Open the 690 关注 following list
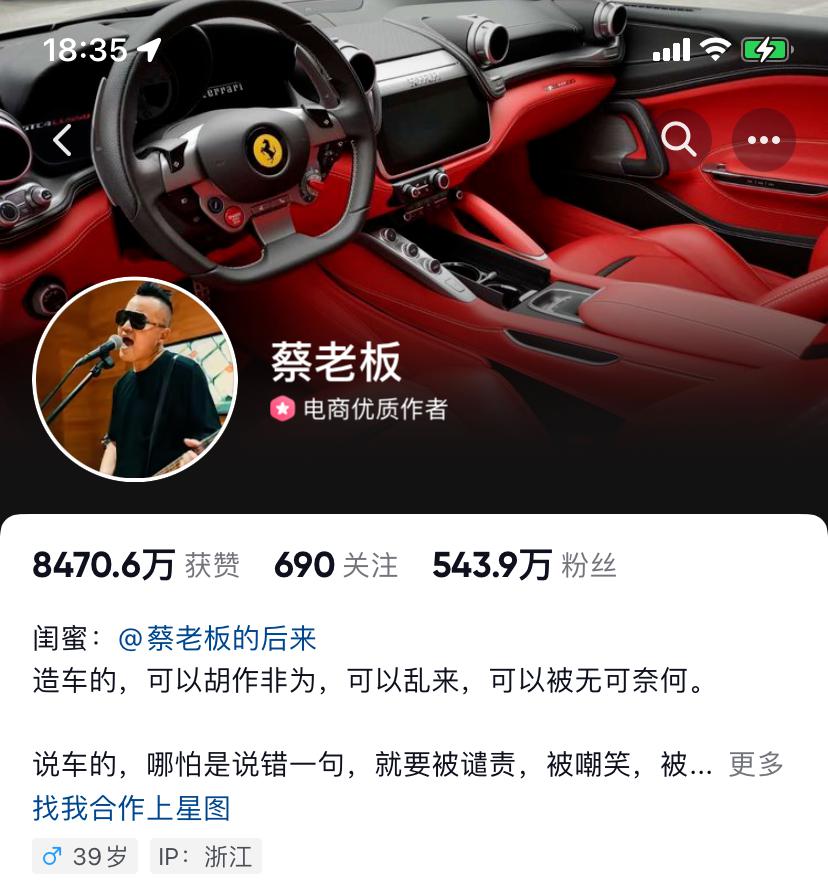The image size is (828, 896). coord(335,565)
